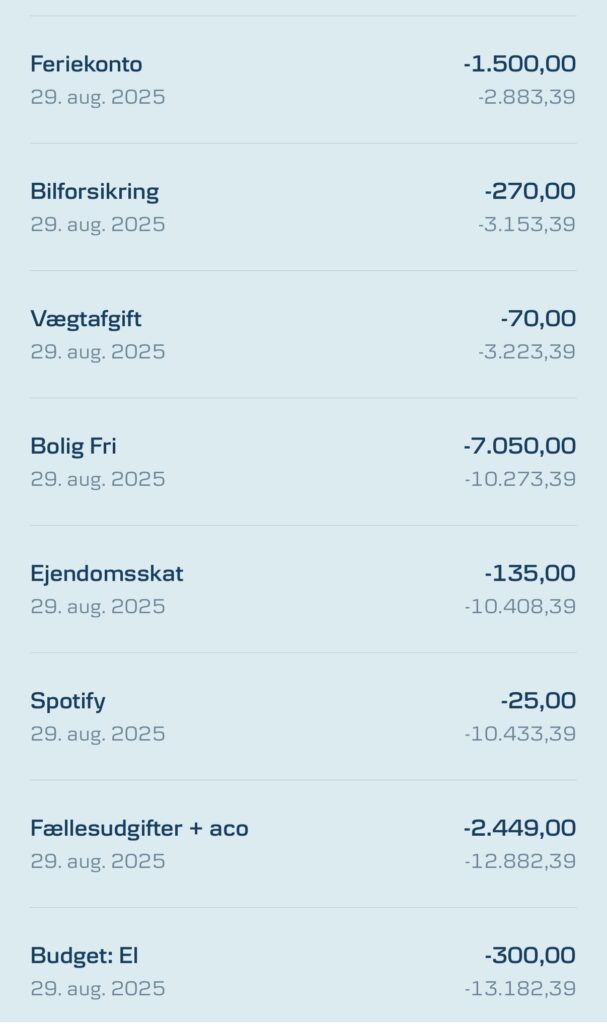The image size is (607, 1024).
Task: Select the Ejendomsskat transaction row
Action: (x=303, y=589)
